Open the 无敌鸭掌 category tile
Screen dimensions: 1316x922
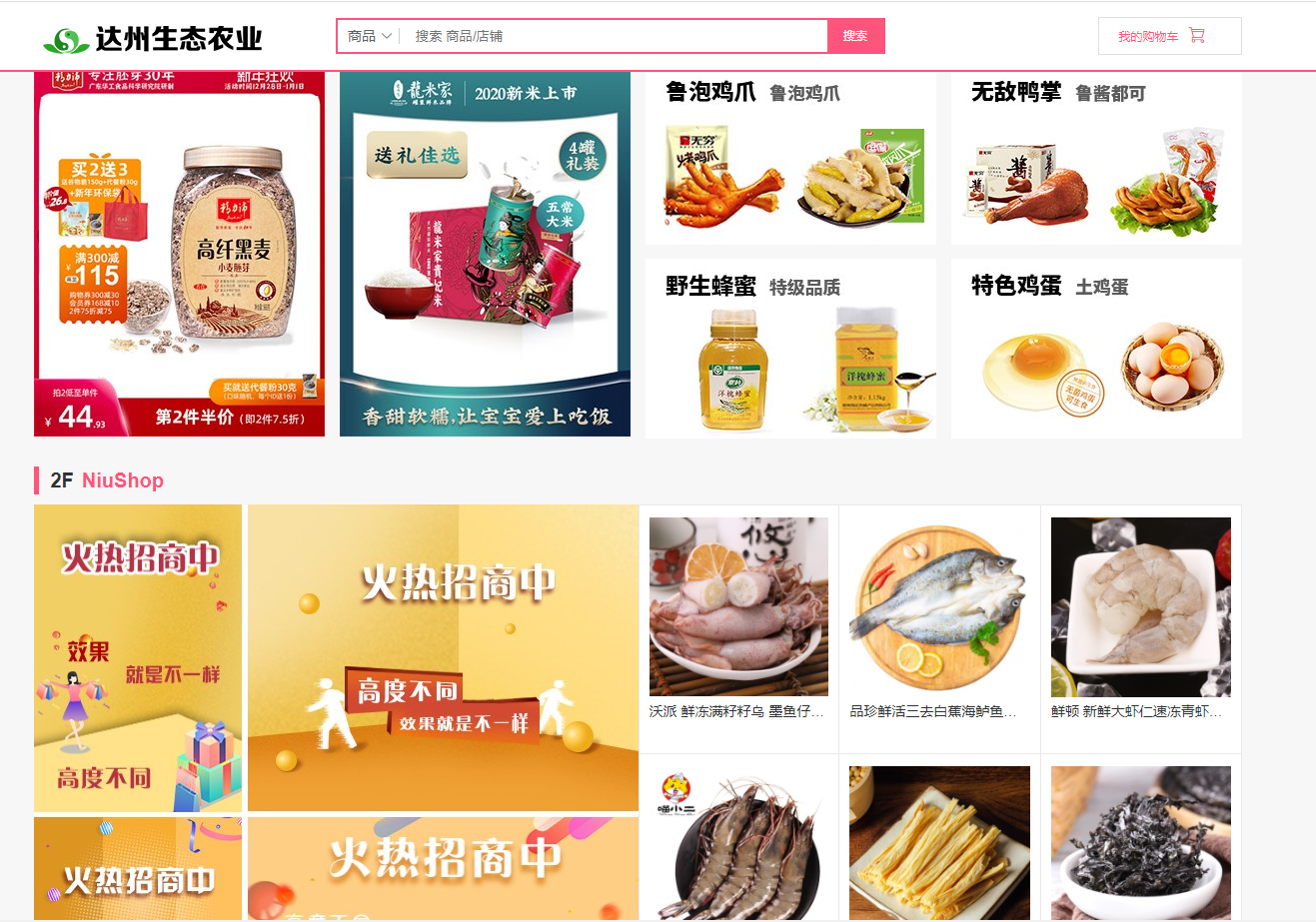1096,160
